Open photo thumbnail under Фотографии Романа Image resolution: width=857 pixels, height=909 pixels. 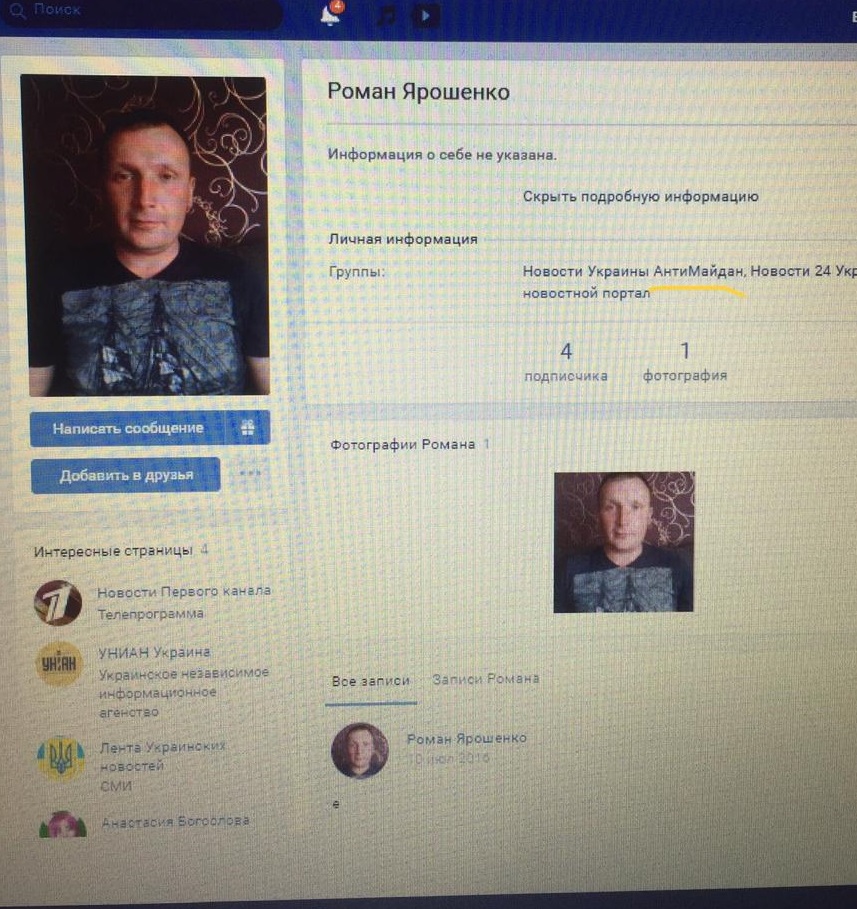[x=623, y=542]
